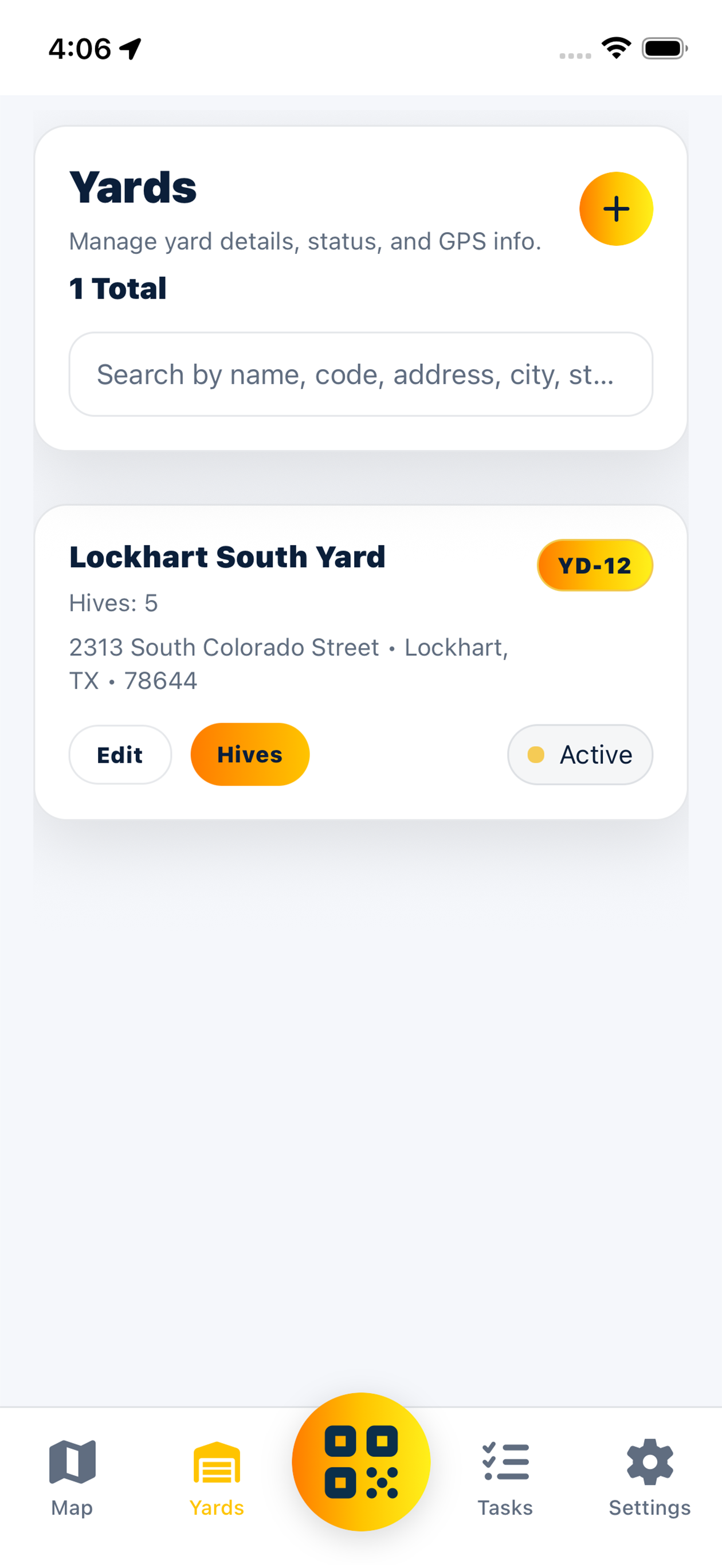
Task: Open the Lockhart South Yard card
Action: (x=361, y=662)
